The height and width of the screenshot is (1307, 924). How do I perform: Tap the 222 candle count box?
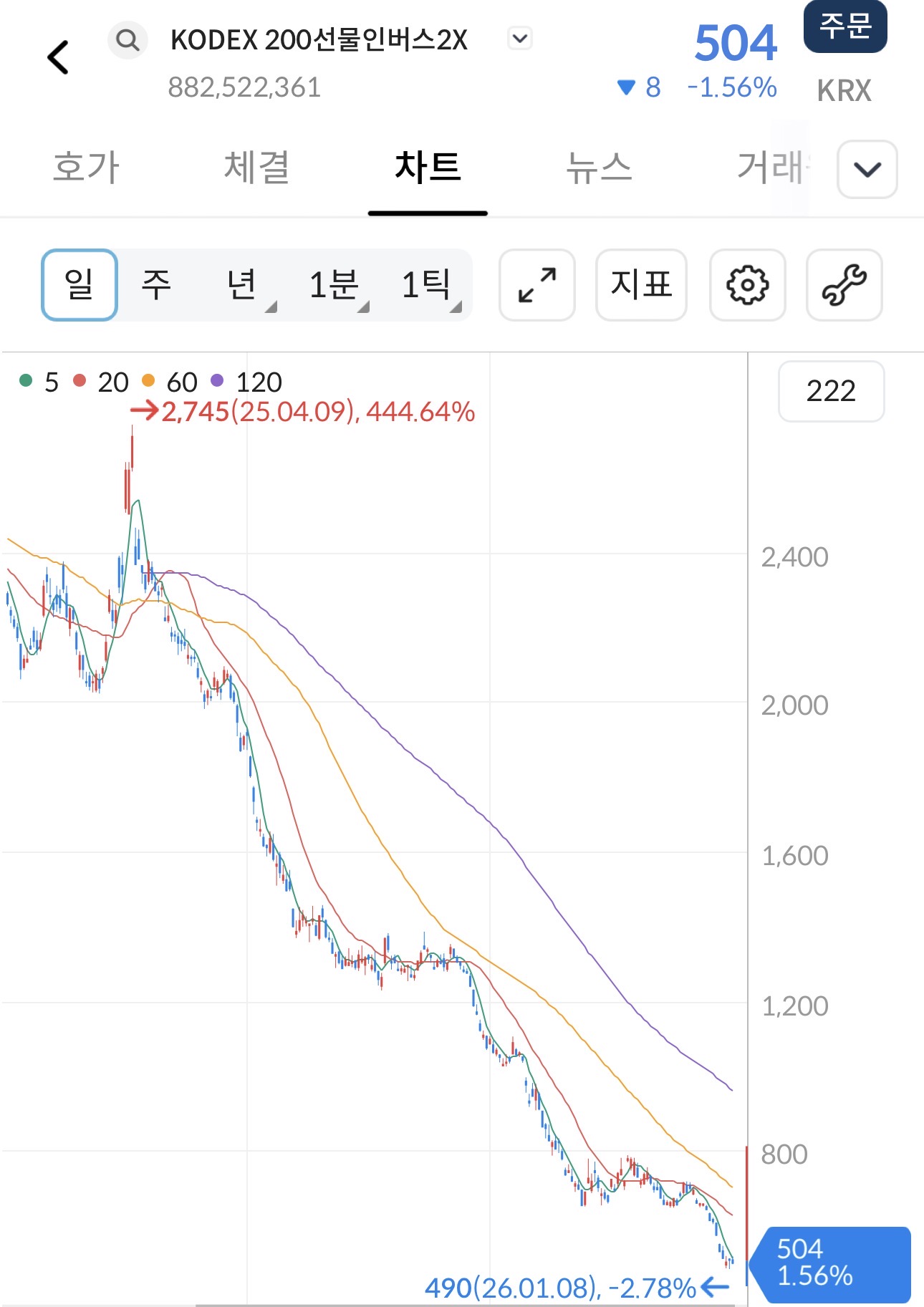(x=831, y=391)
